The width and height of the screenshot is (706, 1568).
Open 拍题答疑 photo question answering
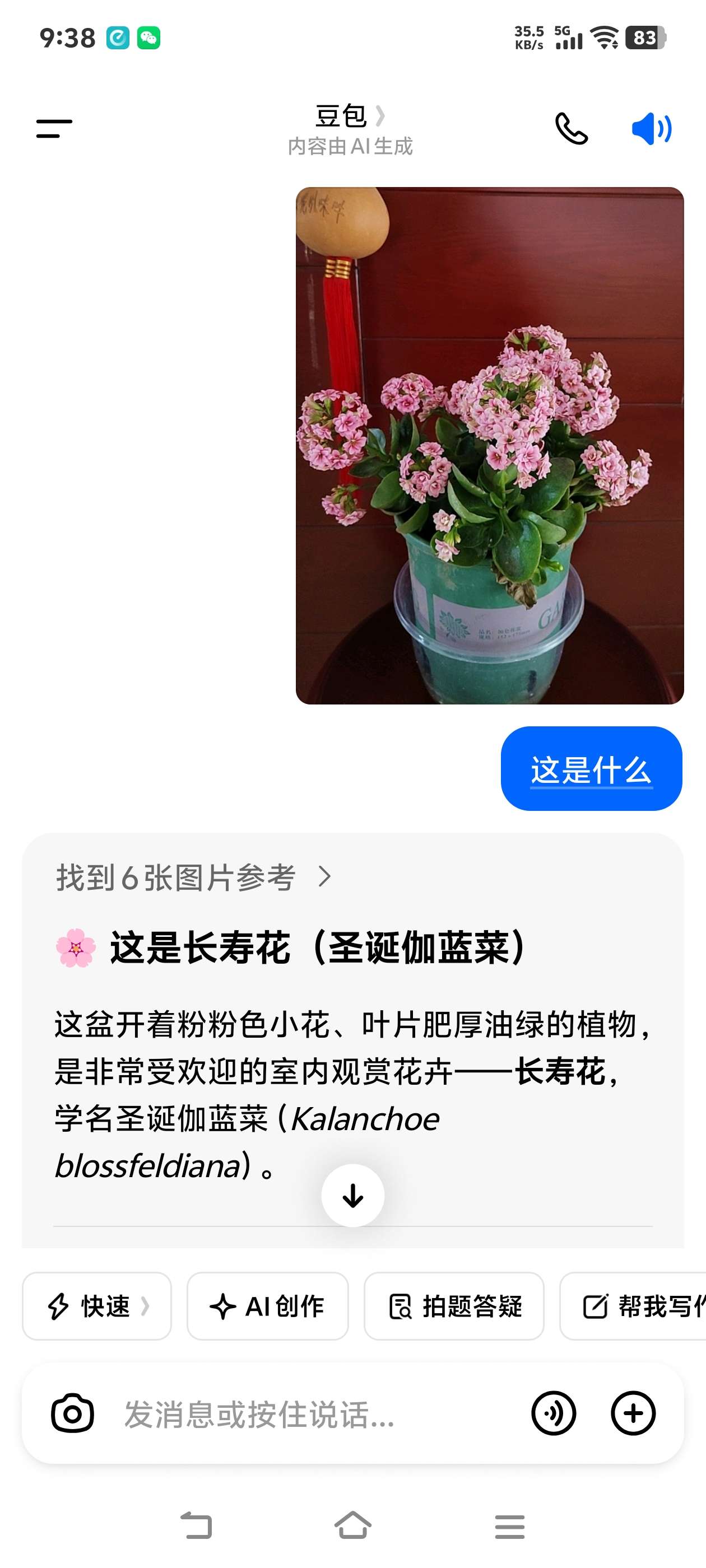pos(454,1306)
